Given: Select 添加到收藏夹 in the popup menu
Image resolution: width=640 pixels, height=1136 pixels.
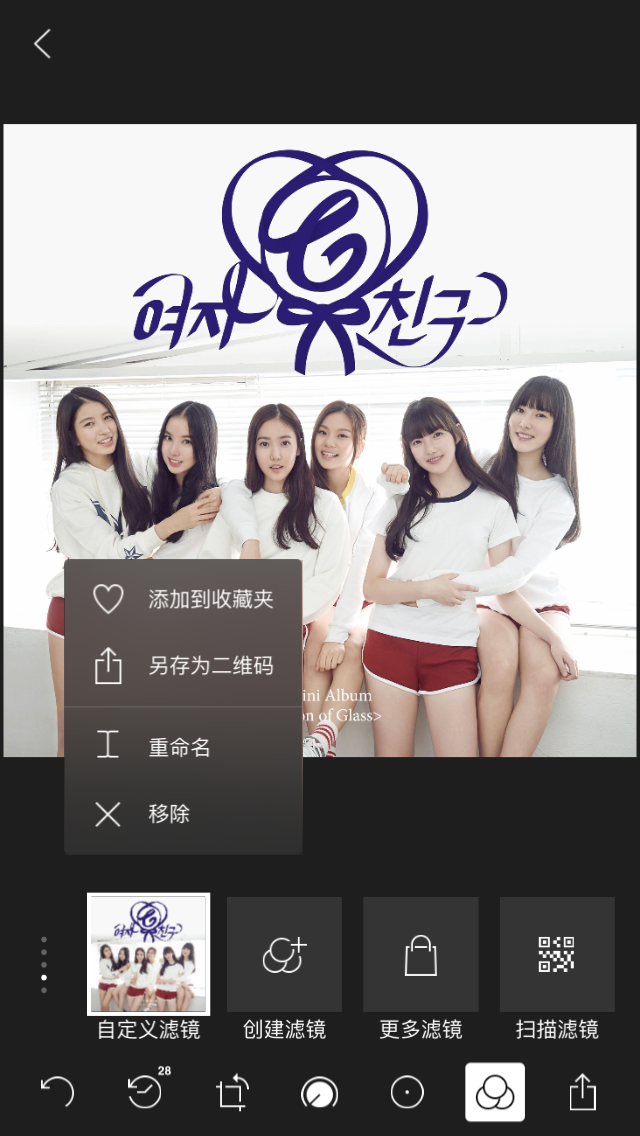Looking at the screenshot, I should (x=183, y=599).
